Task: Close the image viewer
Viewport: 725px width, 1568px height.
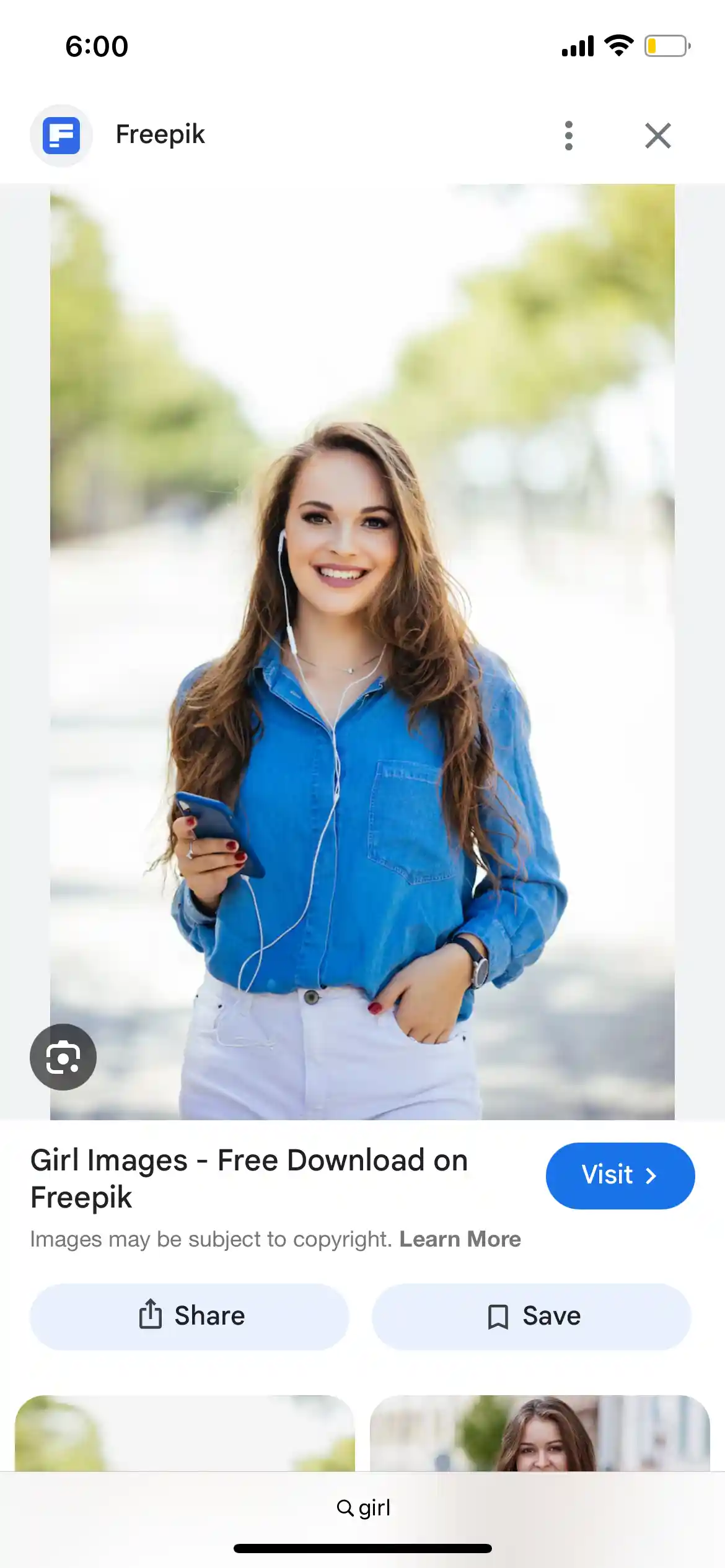Action: click(657, 136)
